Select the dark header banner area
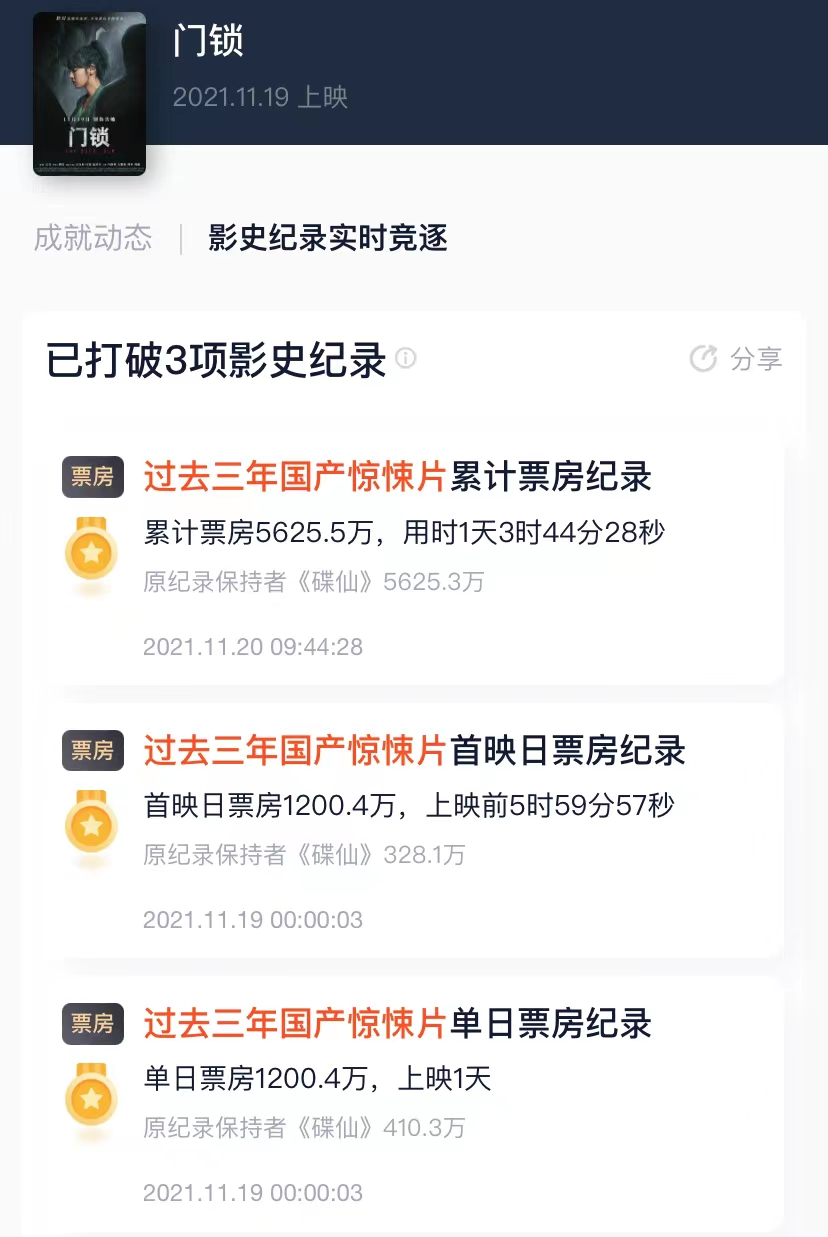Screen dimensions: 828x1237 600,75
